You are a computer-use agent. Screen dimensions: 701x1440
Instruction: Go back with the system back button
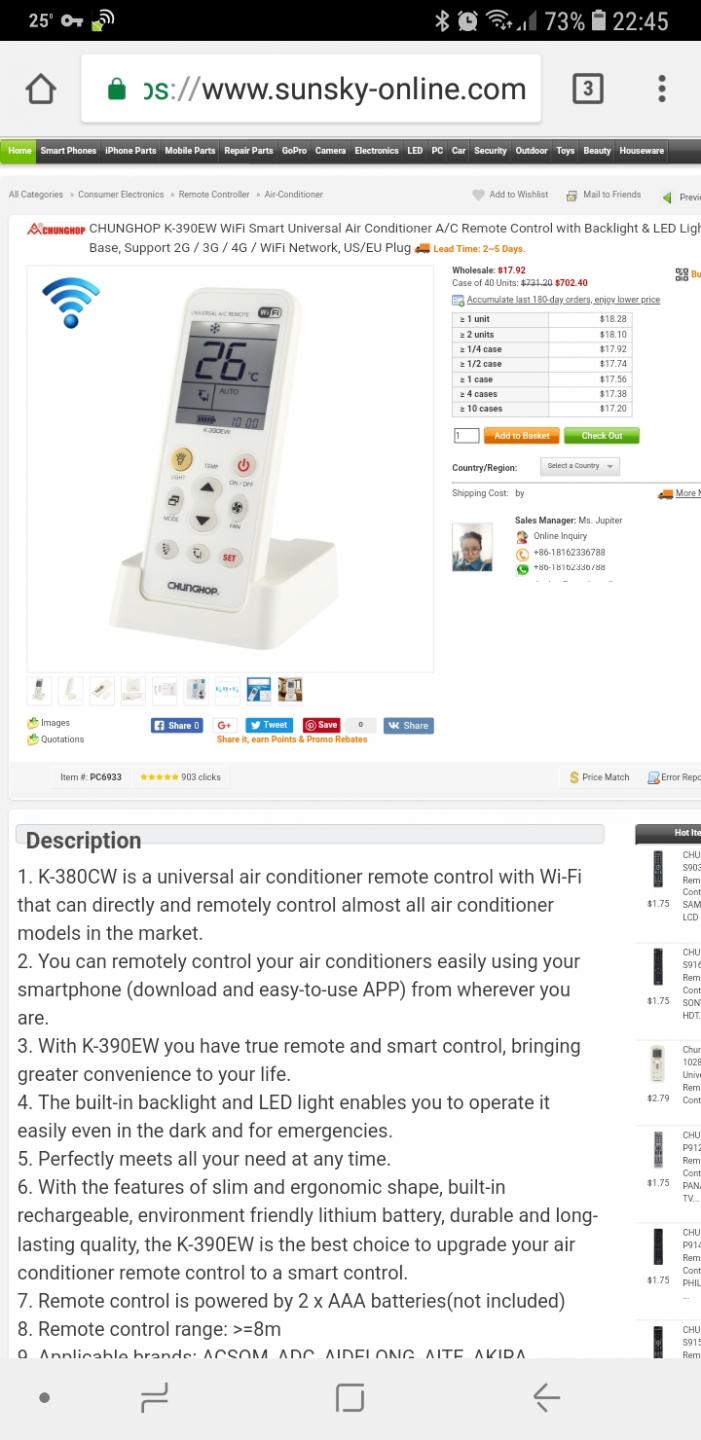pyautogui.click(x=545, y=1397)
